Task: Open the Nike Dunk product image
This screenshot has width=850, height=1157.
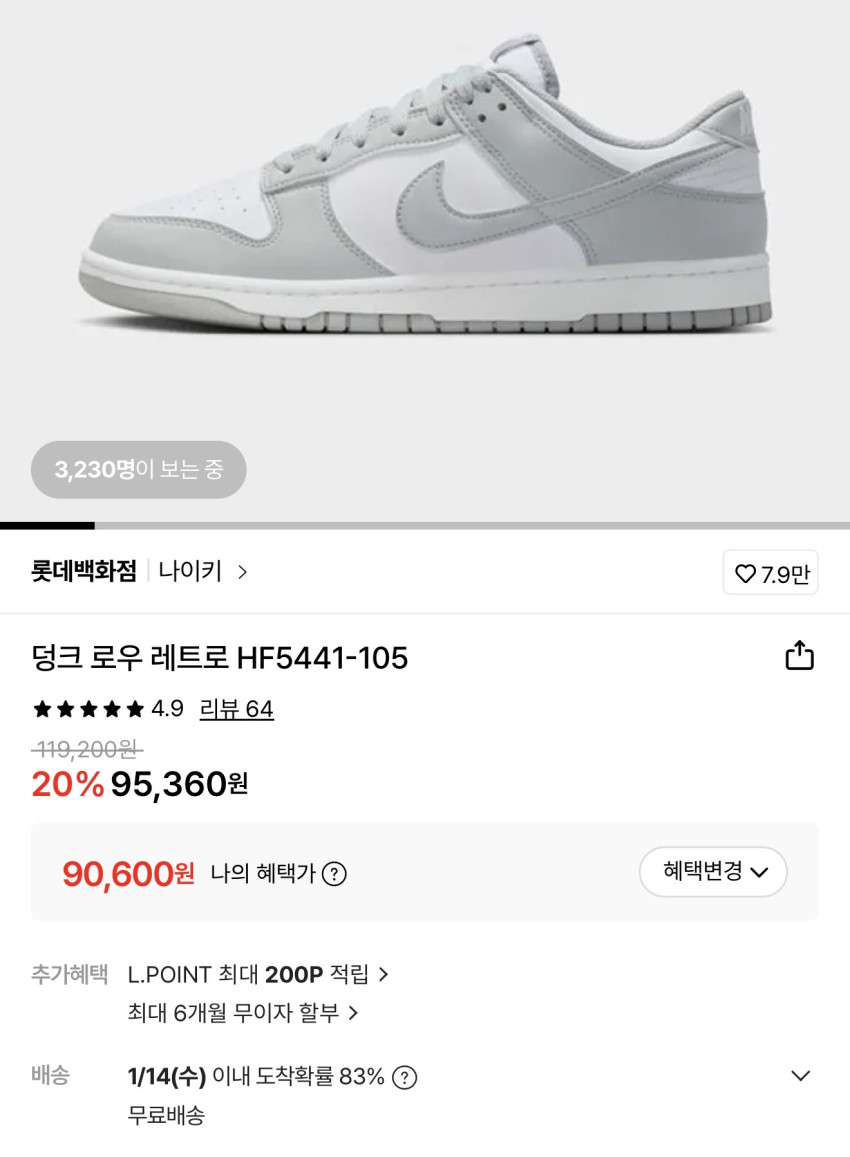Action: (x=425, y=200)
